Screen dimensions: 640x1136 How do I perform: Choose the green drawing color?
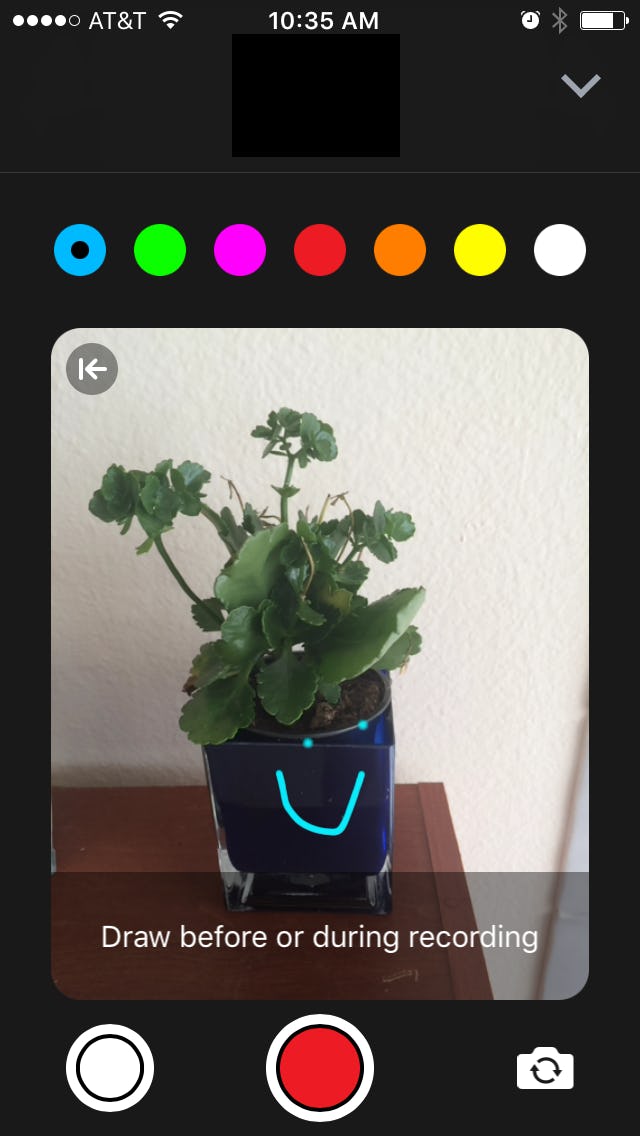pos(160,250)
